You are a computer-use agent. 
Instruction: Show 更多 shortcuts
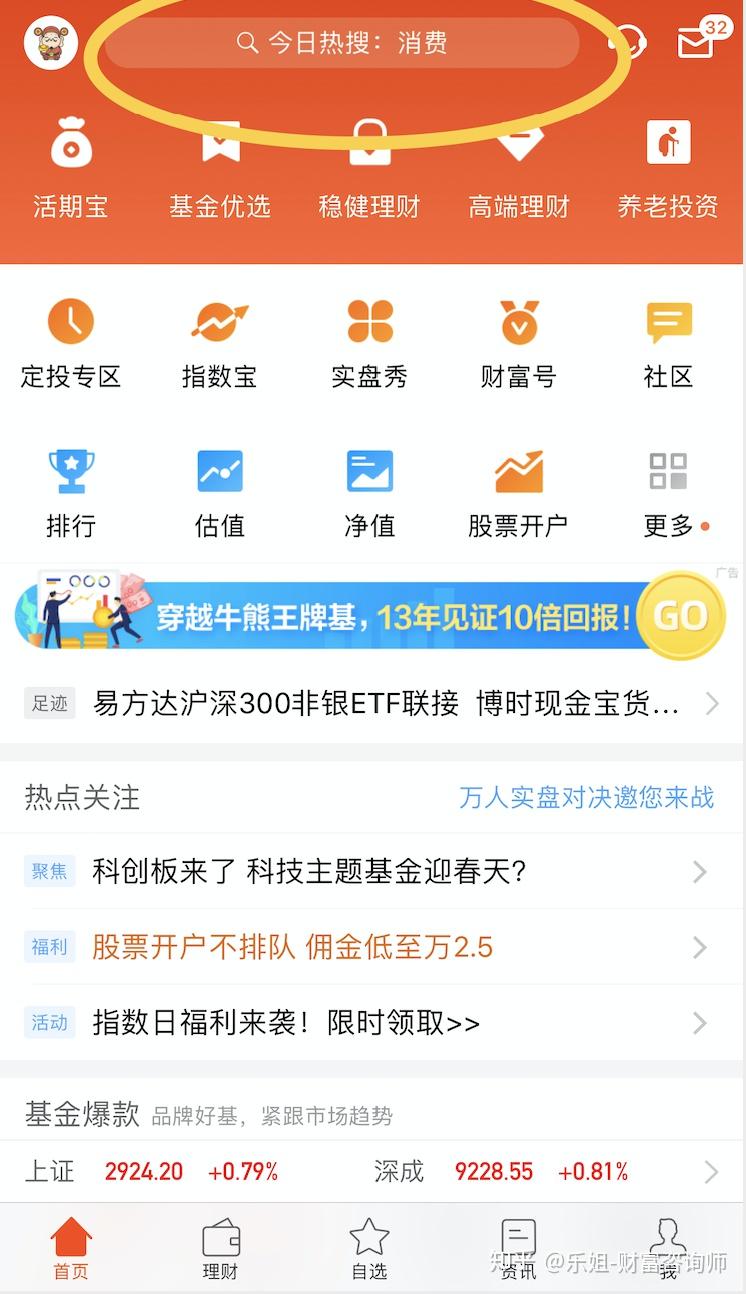click(668, 492)
